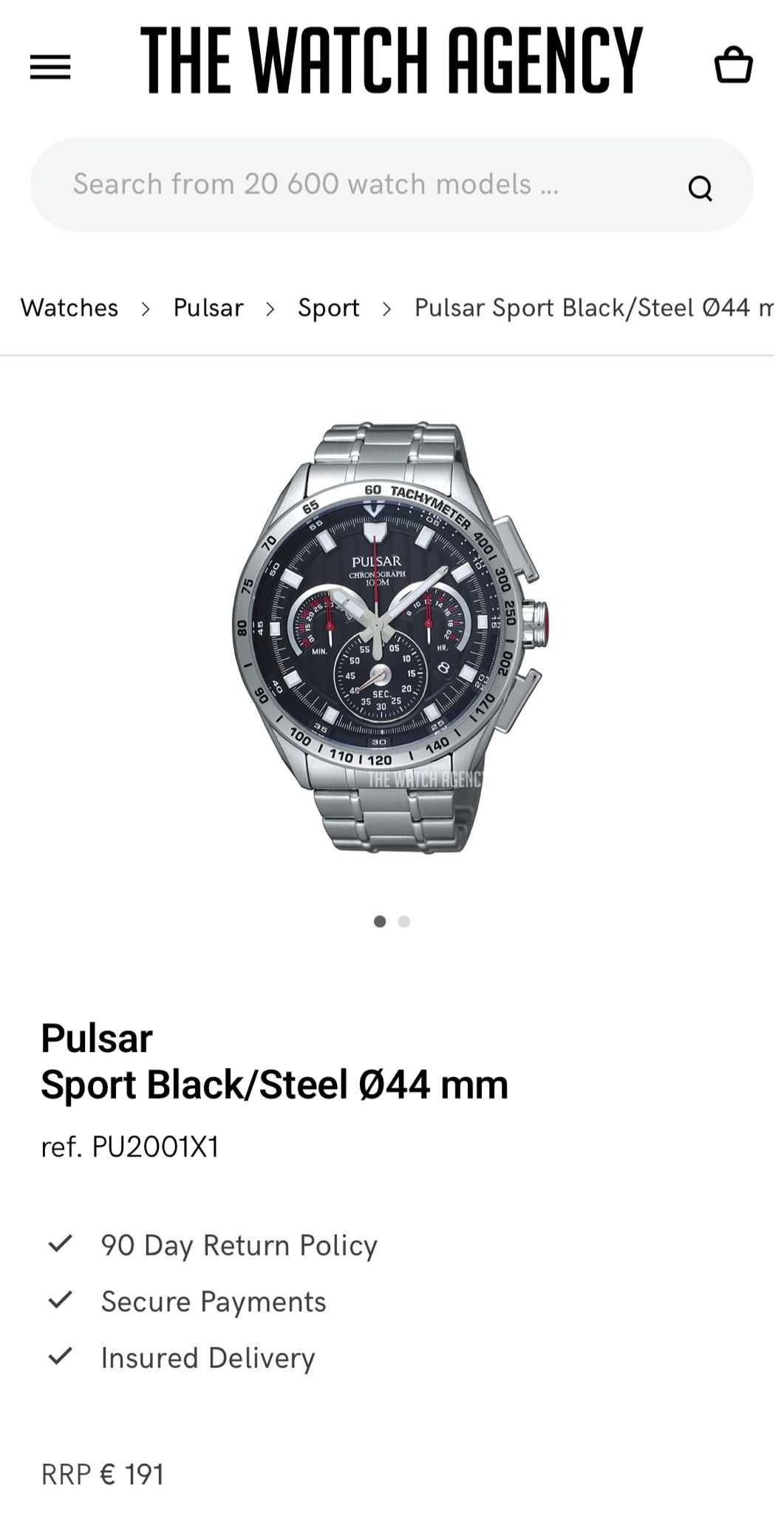Open the shopping bag
The height and width of the screenshot is (1514, 784).
coord(733,65)
